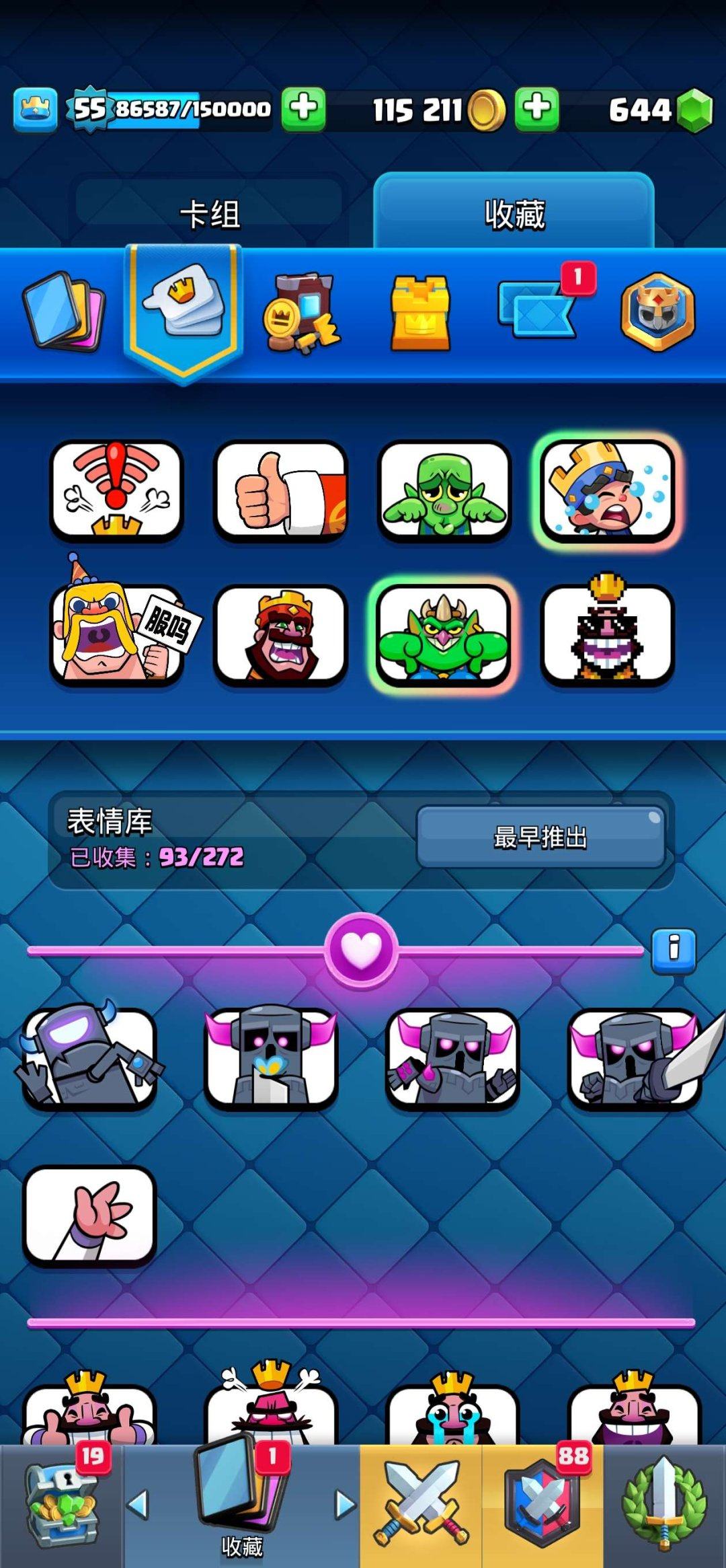This screenshot has height=1568, width=726.
Task: Tap the green plus beside the experience bar
Action: (303, 108)
